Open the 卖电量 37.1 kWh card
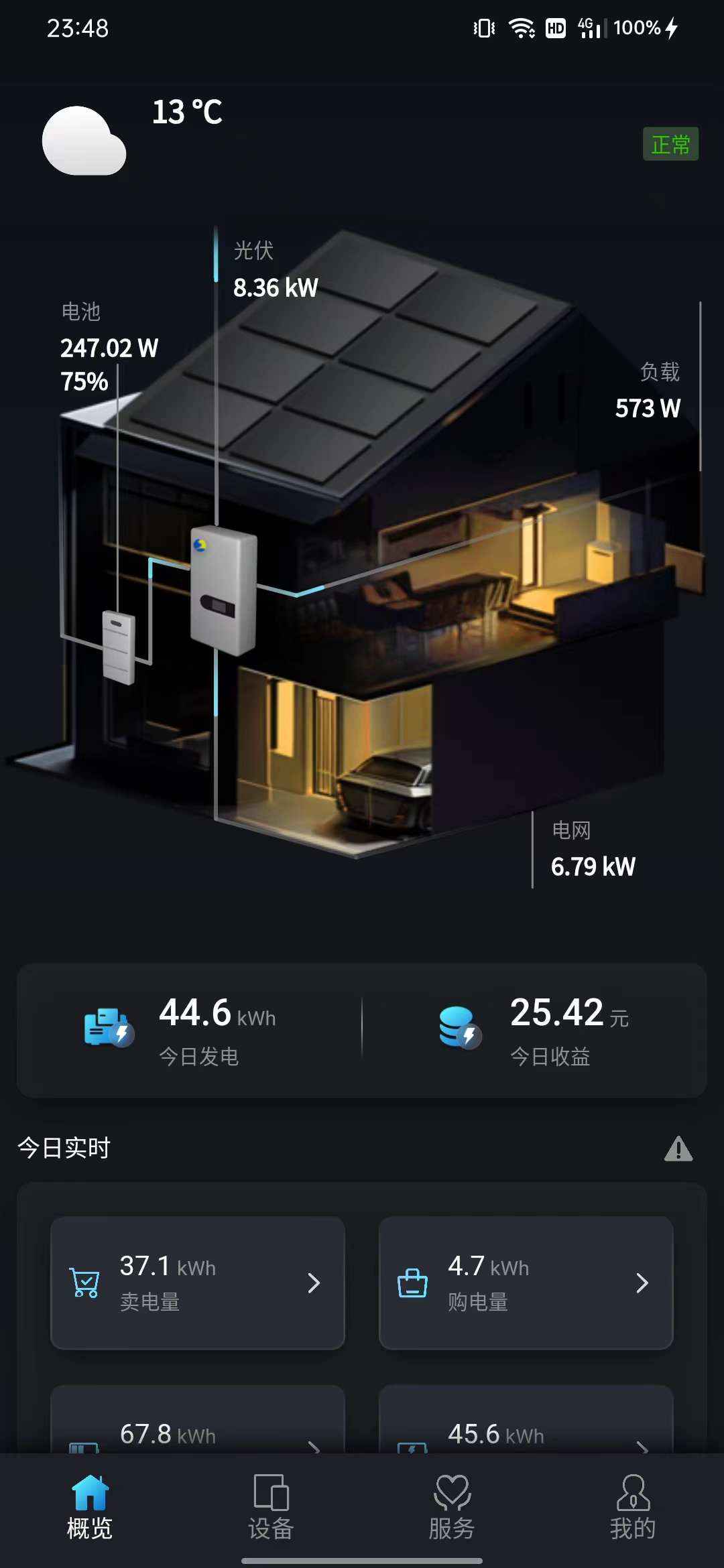This screenshot has height=1568, width=724. [x=198, y=1283]
